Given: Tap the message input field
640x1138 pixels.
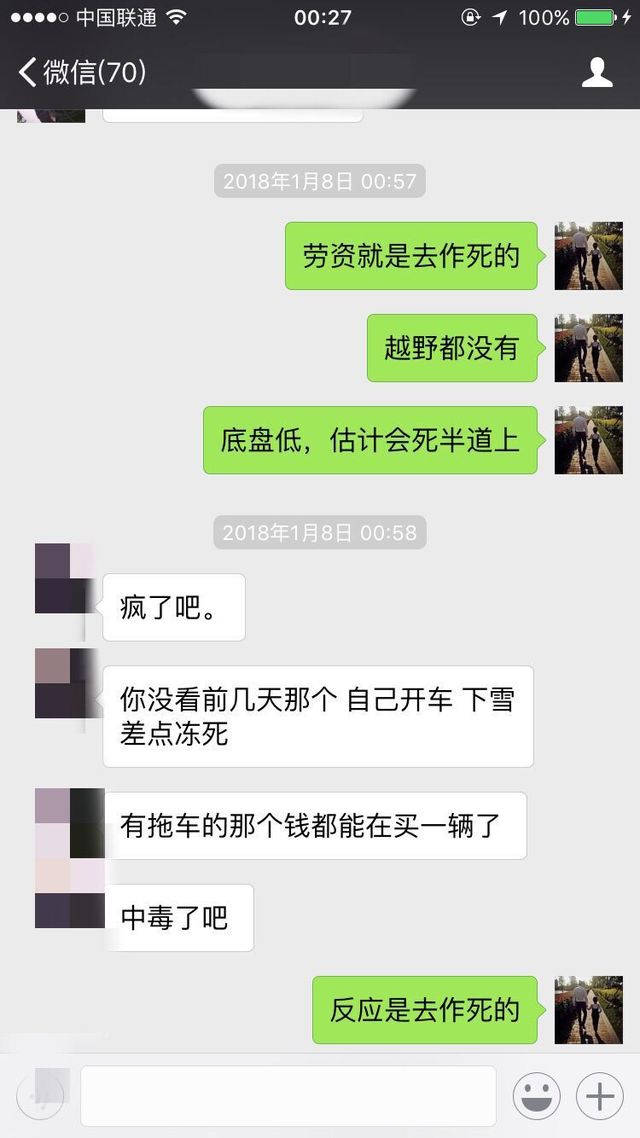Looking at the screenshot, I should [288, 1096].
